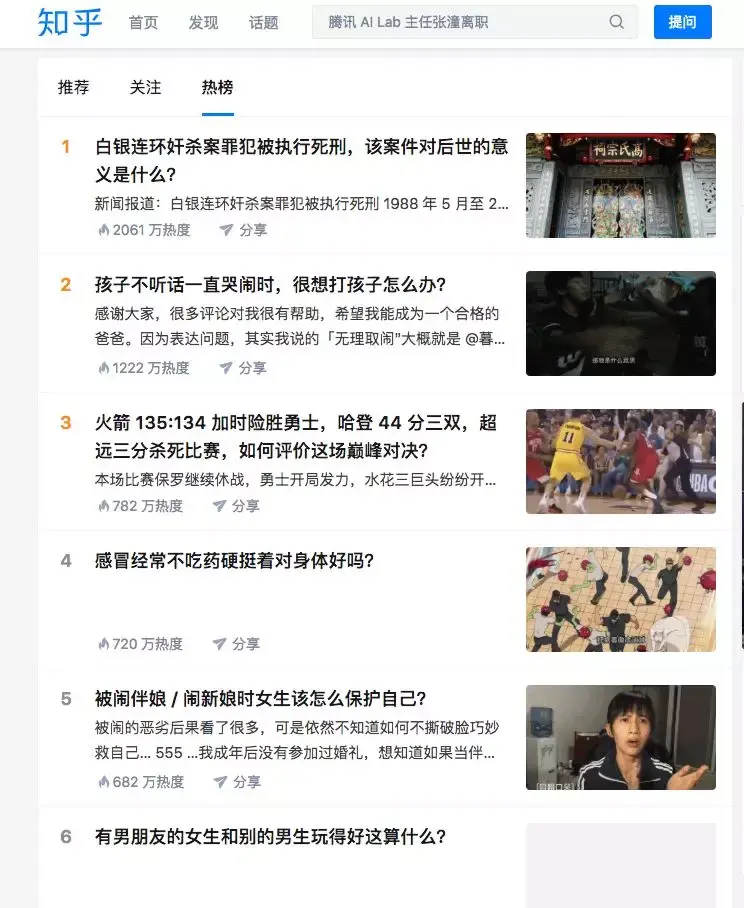Share the 火箭险胜勇士 question

236,506
